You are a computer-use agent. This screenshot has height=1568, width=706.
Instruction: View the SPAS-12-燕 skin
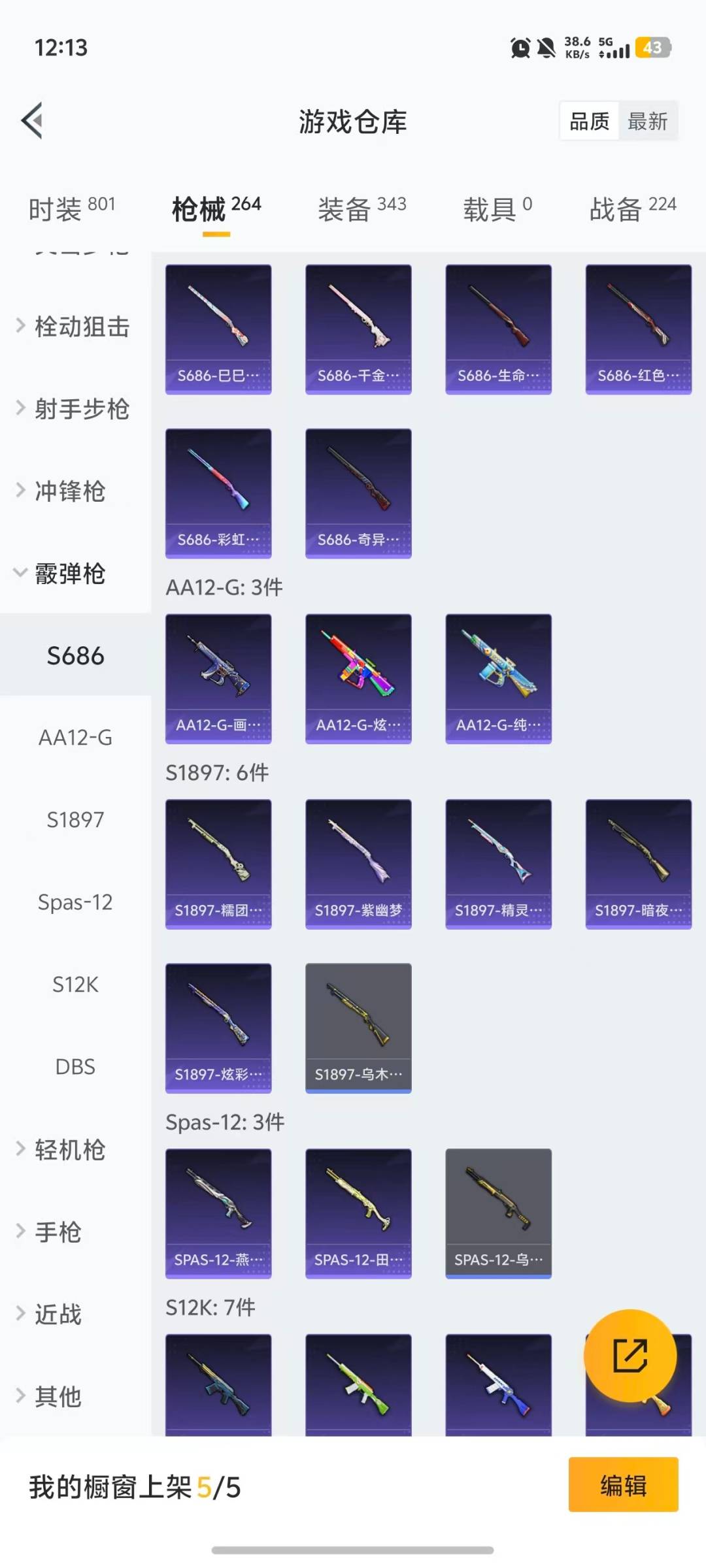tap(218, 1213)
